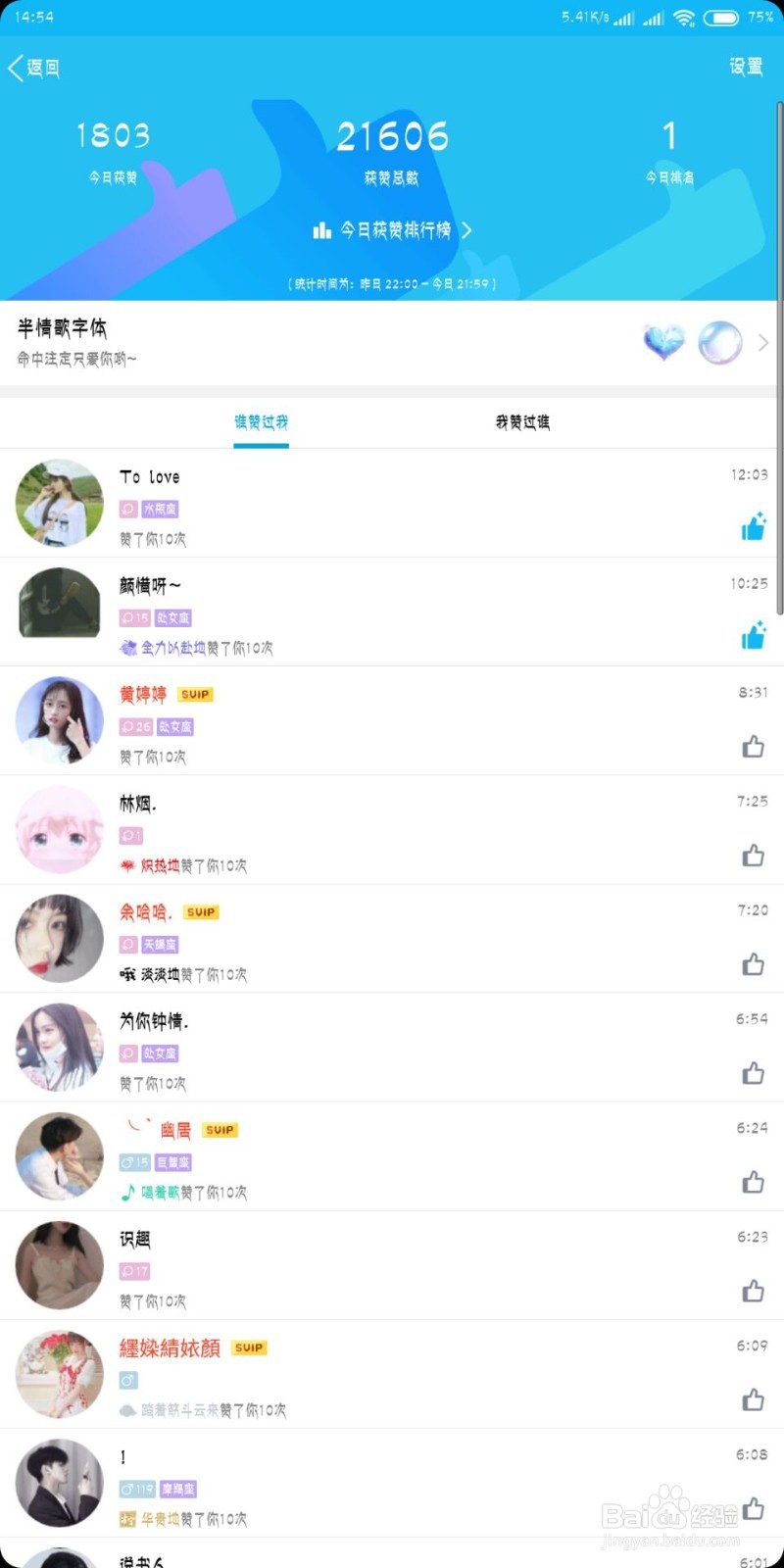Open 黄婷婷's profile avatar
Screen dimensions: 784x1568
tap(59, 721)
